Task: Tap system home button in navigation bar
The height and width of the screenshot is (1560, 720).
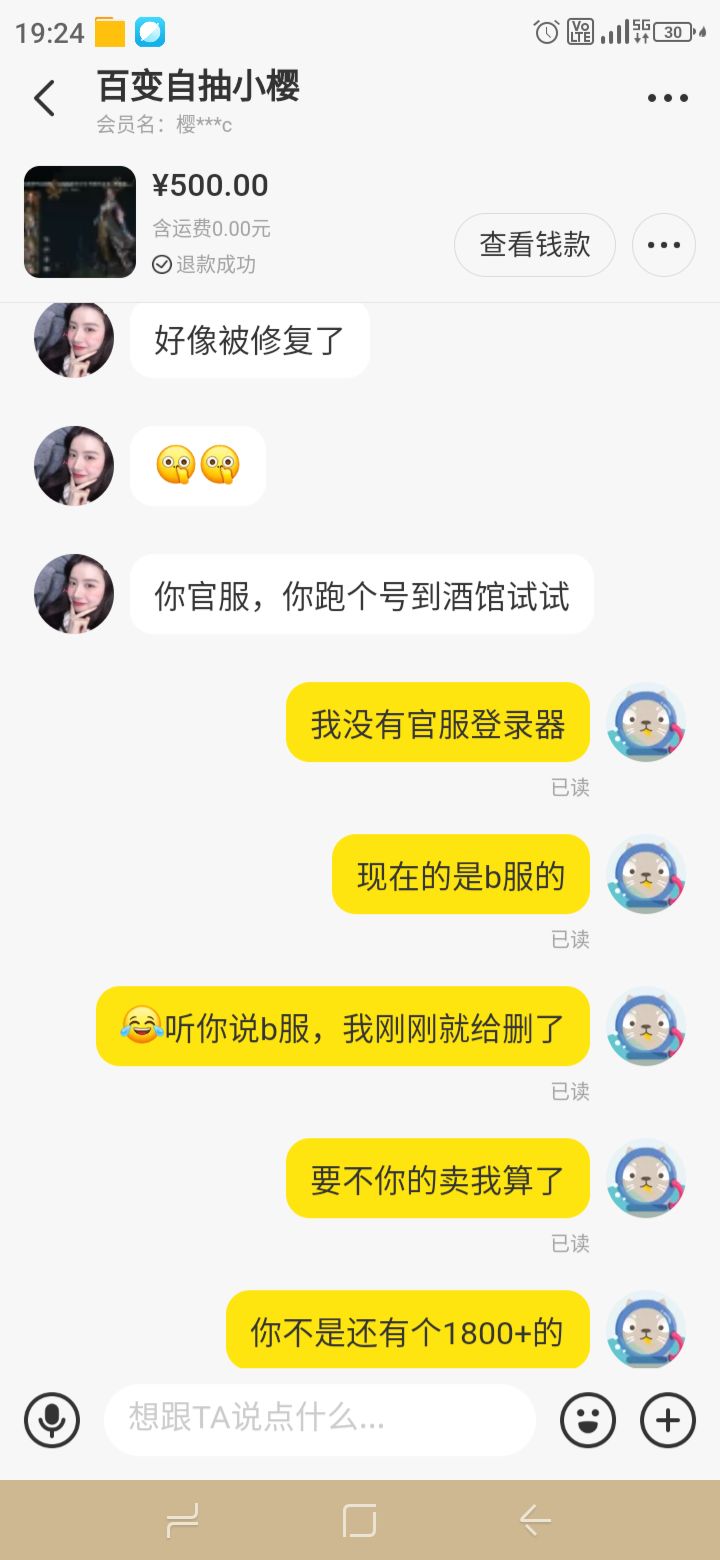Action: pos(359,1521)
